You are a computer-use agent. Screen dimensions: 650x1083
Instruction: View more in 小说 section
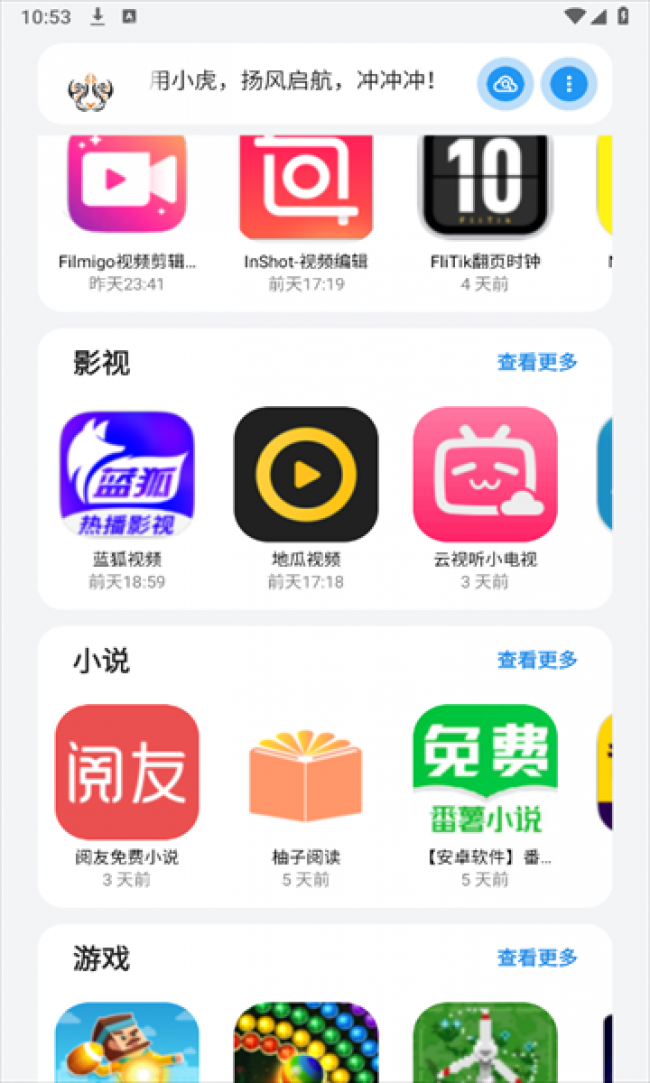(537, 660)
